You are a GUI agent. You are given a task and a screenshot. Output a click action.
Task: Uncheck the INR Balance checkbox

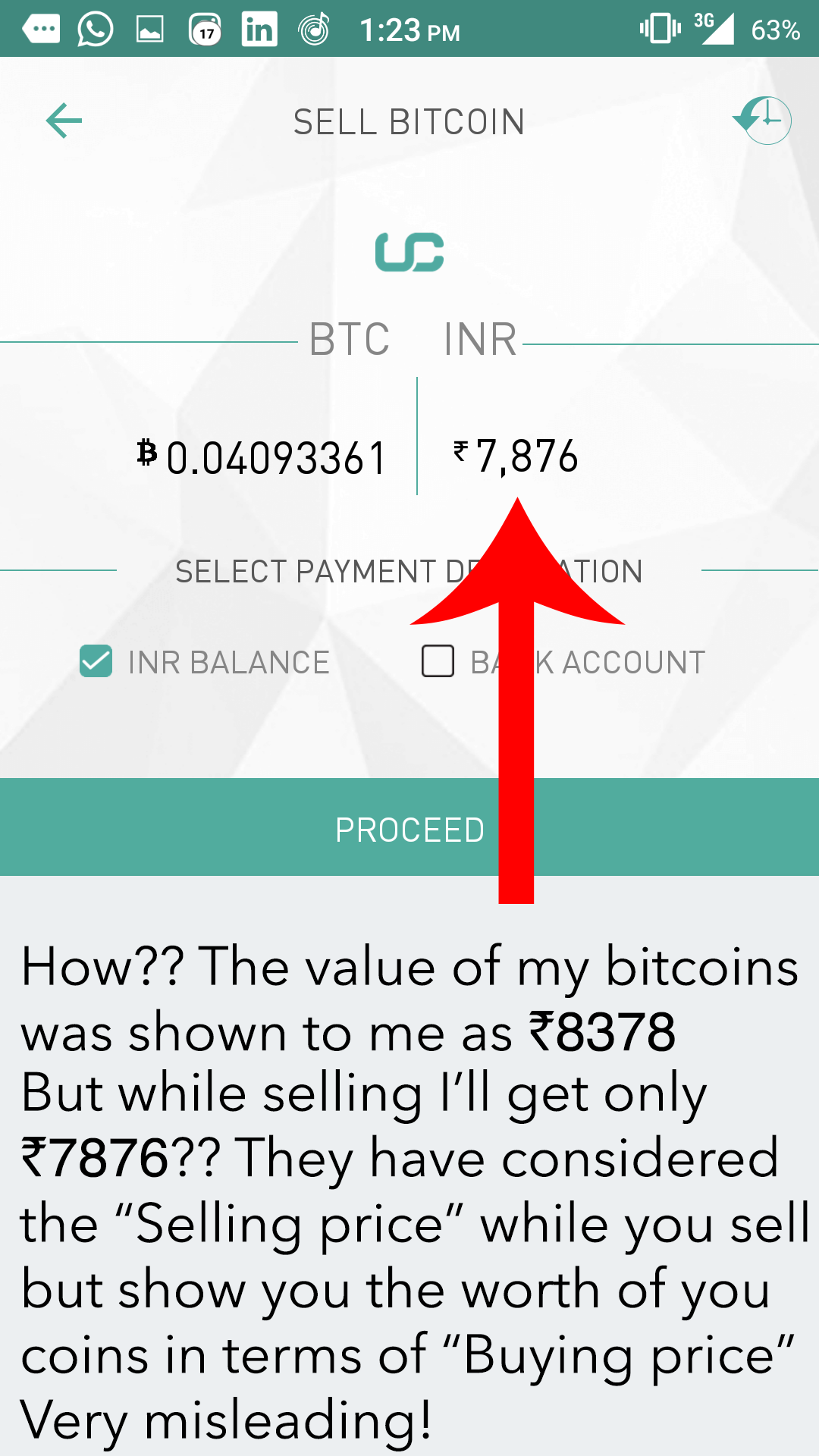pos(96,661)
